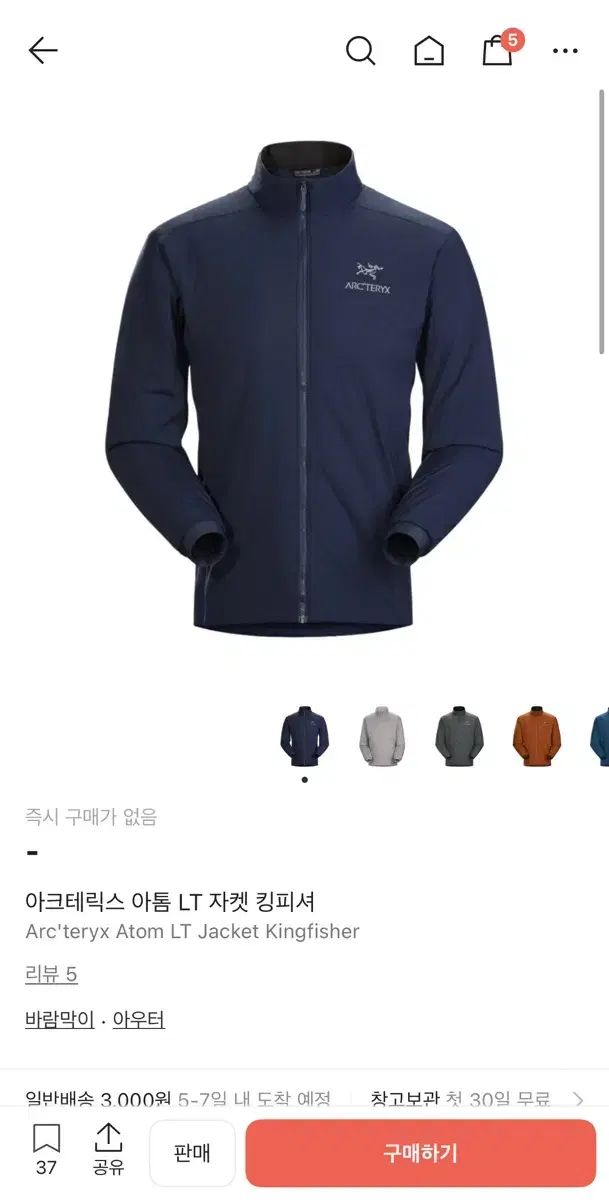The image size is (609, 1200).
Task: Tap the 판매 sell button
Action: [x=192, y=1153]
